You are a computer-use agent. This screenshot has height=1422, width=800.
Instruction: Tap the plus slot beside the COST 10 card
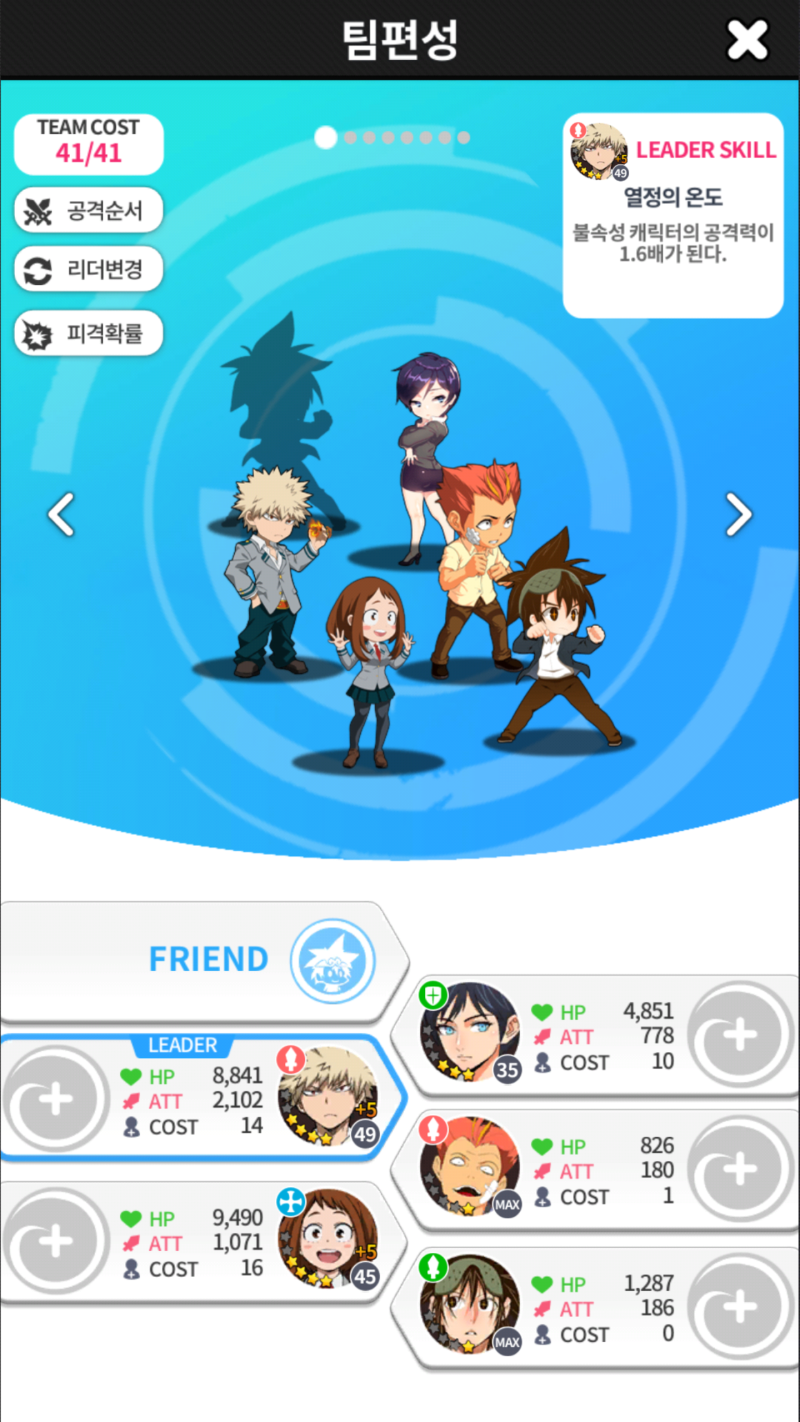[x=740, y=1035]
